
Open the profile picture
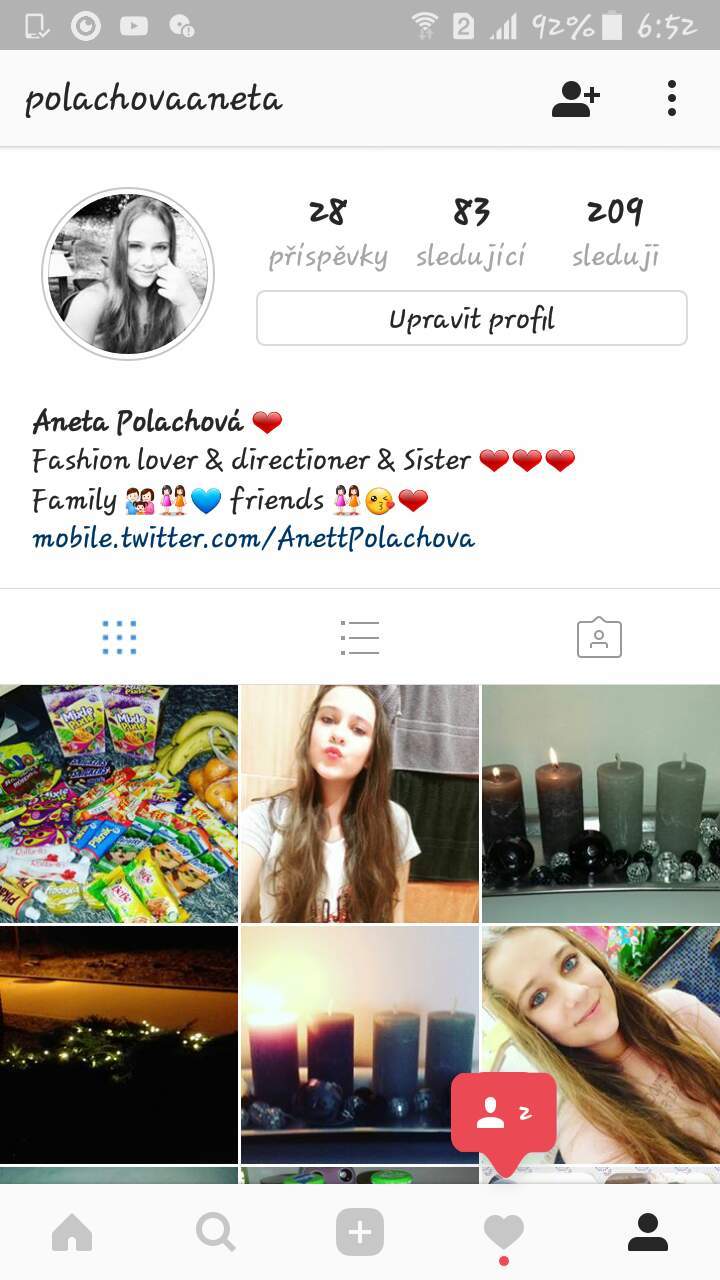128,274
